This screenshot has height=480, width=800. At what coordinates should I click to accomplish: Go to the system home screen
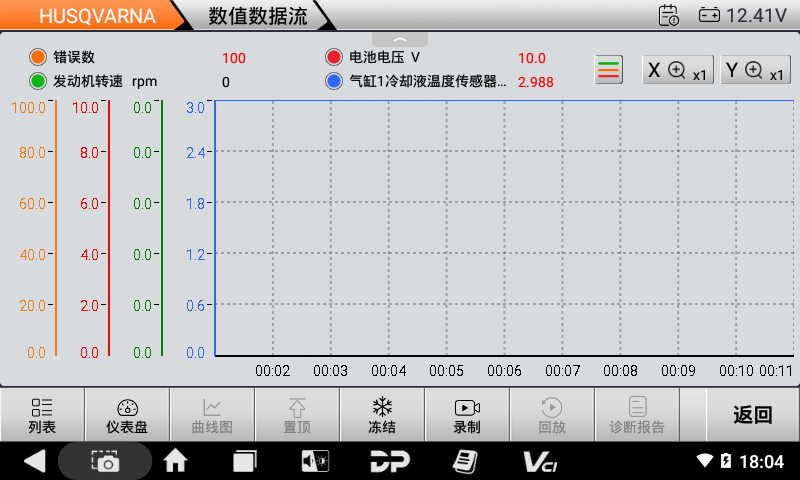coord(176,461)
